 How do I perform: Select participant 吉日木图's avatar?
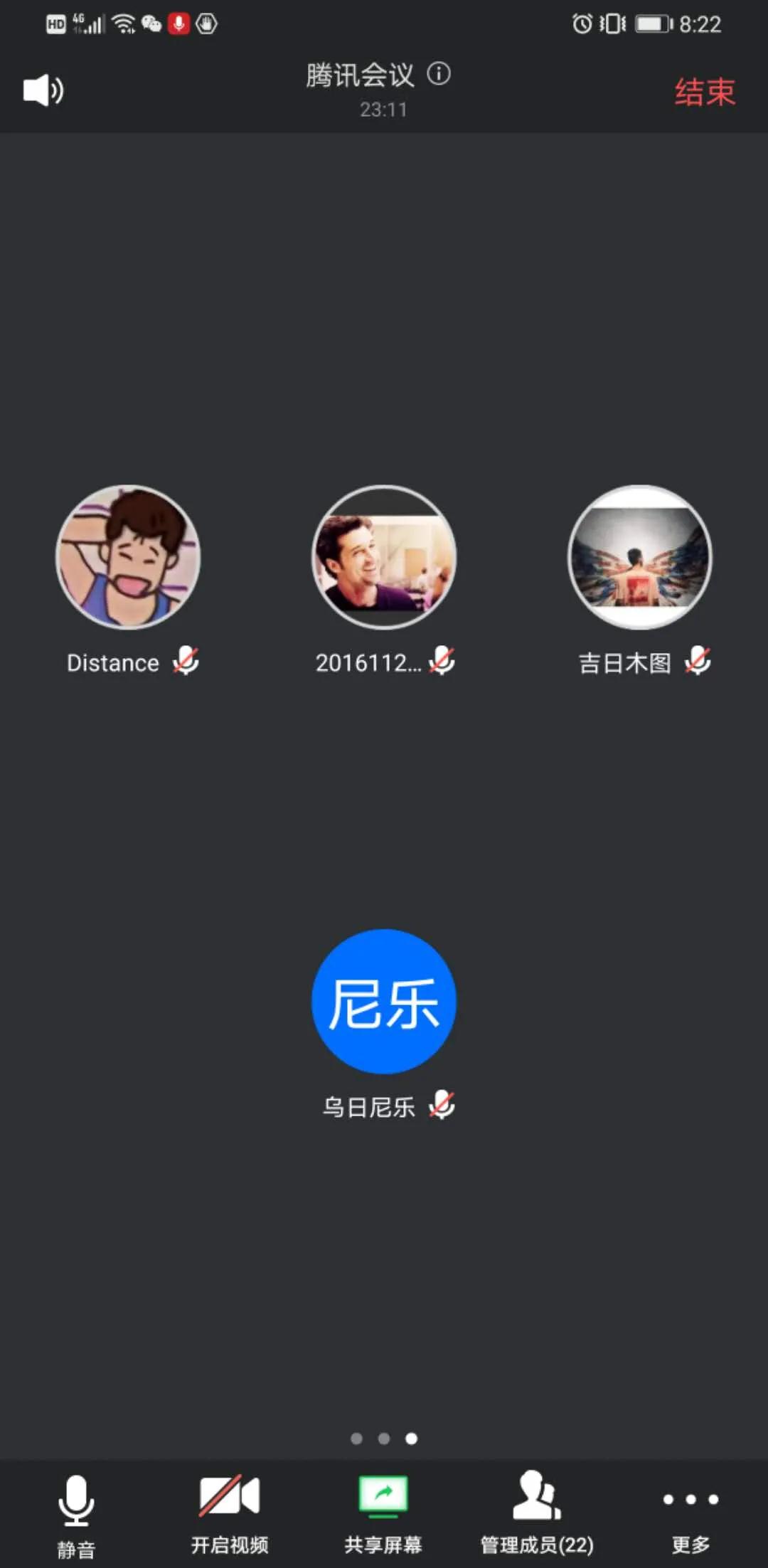[640, 557]
